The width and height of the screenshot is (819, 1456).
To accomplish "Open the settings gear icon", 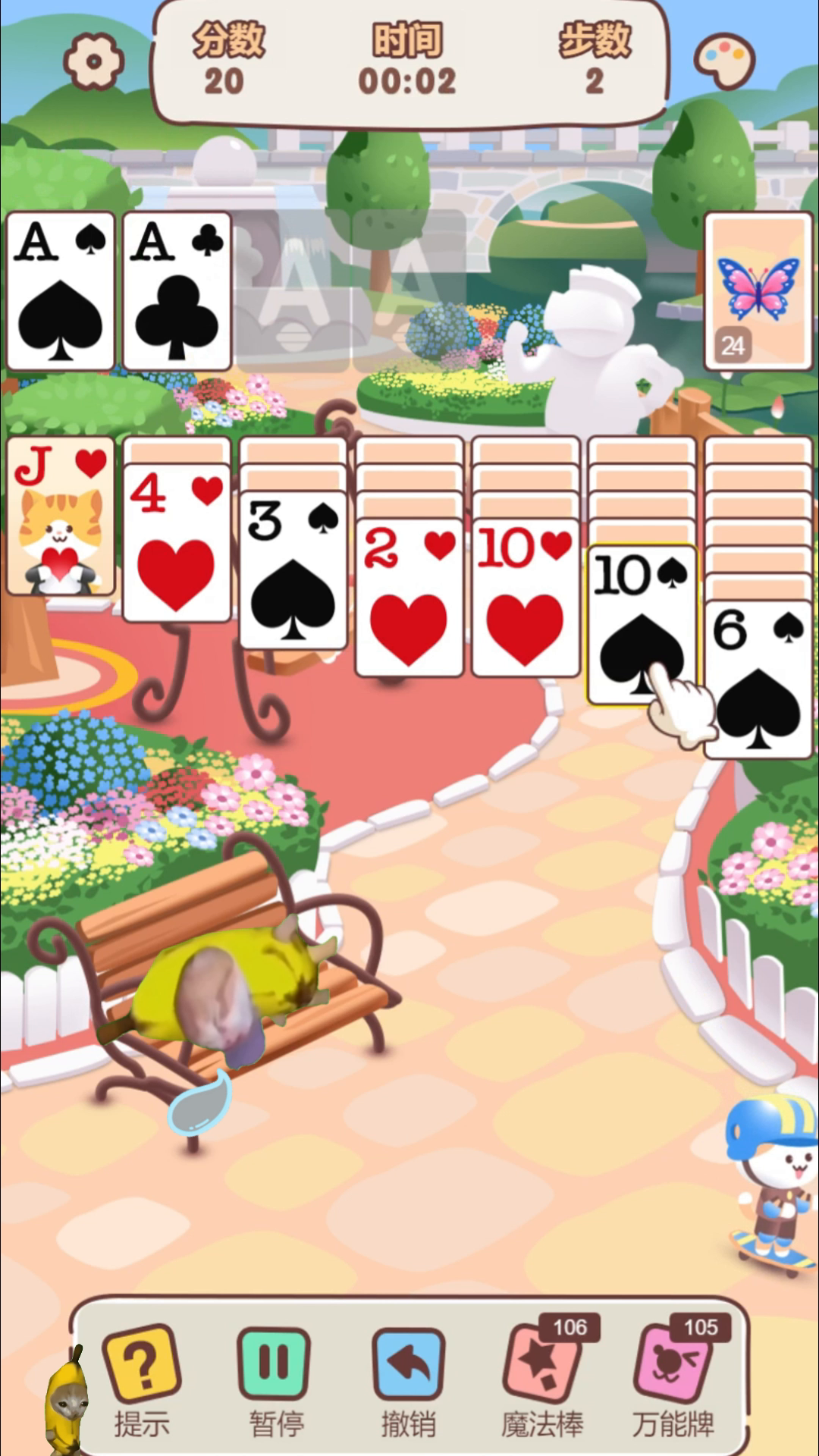I will pos(93,61).
